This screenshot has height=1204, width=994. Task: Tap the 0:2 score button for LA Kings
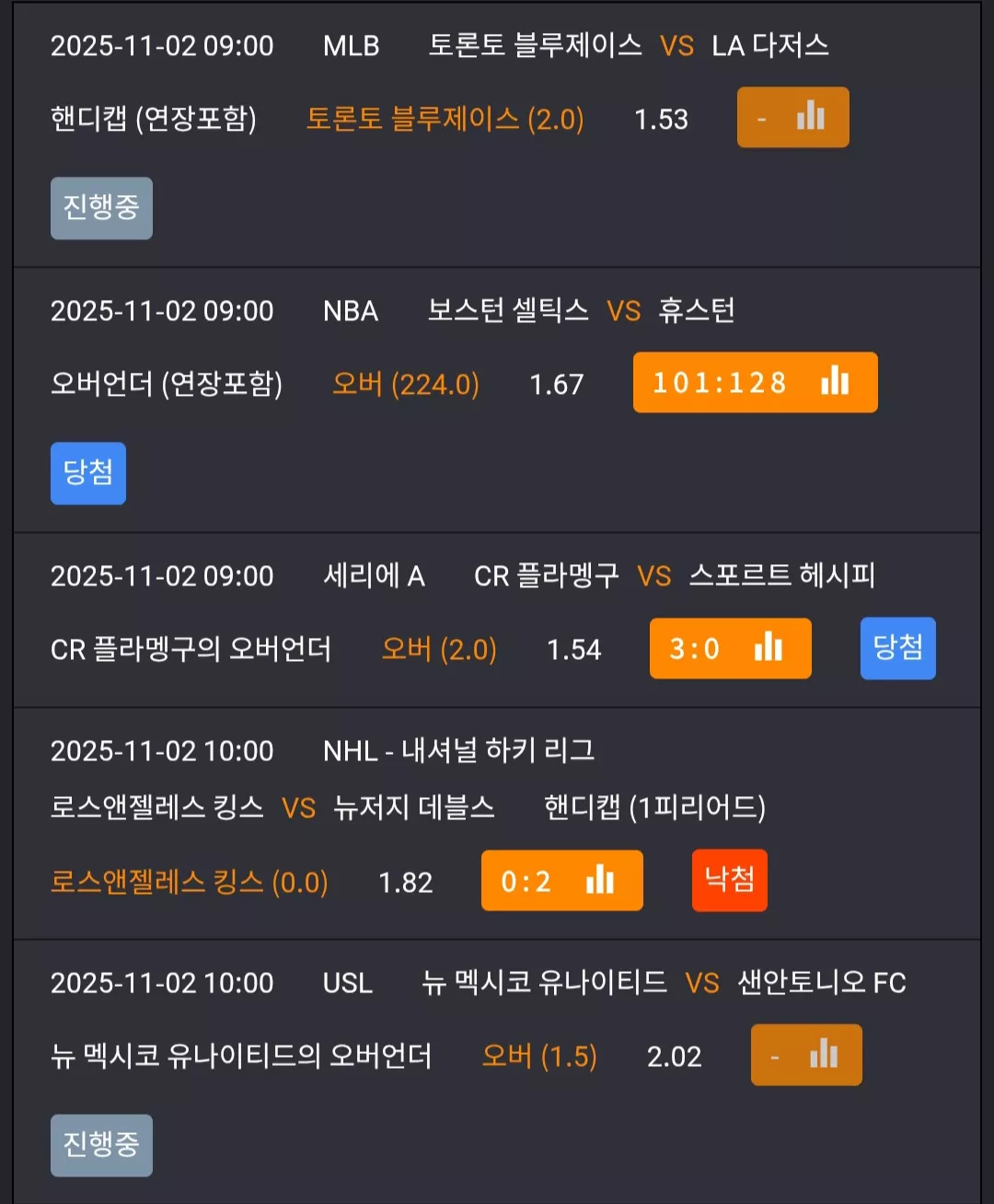coord(561,881)
